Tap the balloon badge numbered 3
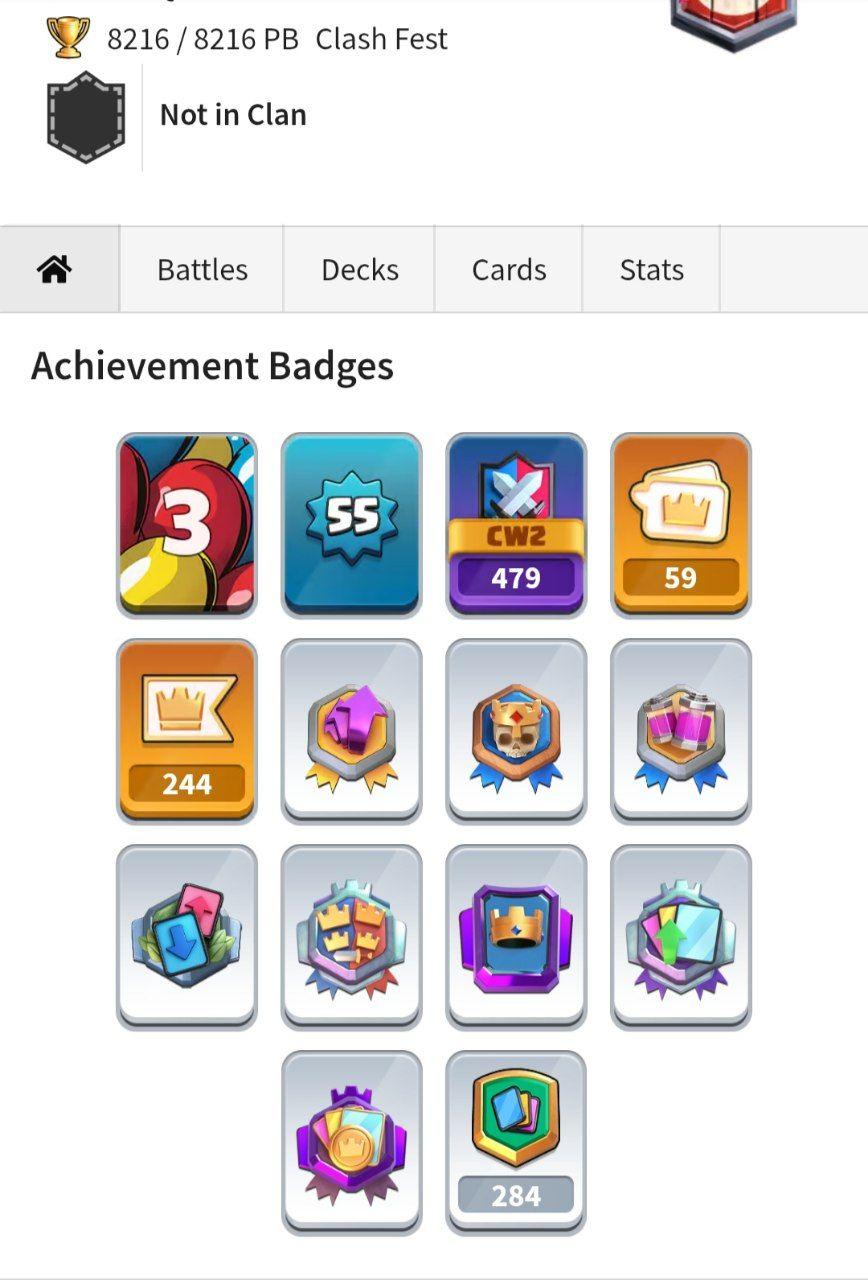Viewport: 868px width, 1280px height. pyautogui.click(x=187, y=525)
